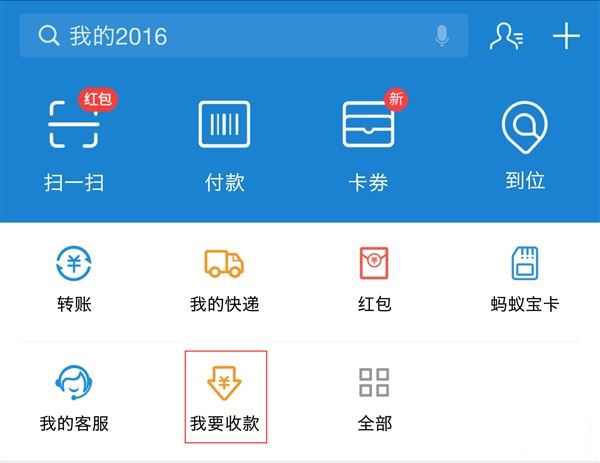
Task: Open 扫一扫 scanner
Action: click(74, 140)
